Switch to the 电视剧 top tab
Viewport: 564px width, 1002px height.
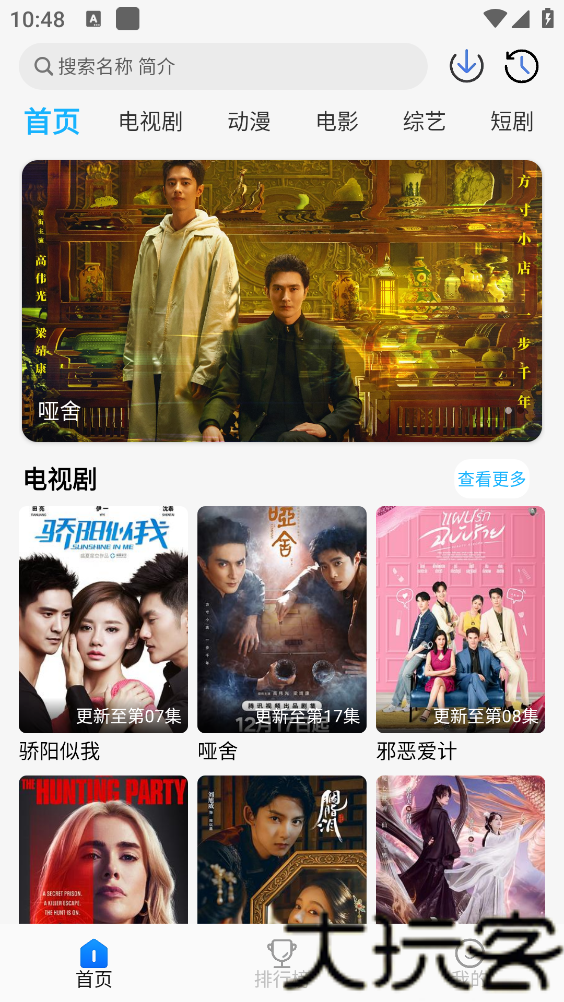tap(151, 121)
